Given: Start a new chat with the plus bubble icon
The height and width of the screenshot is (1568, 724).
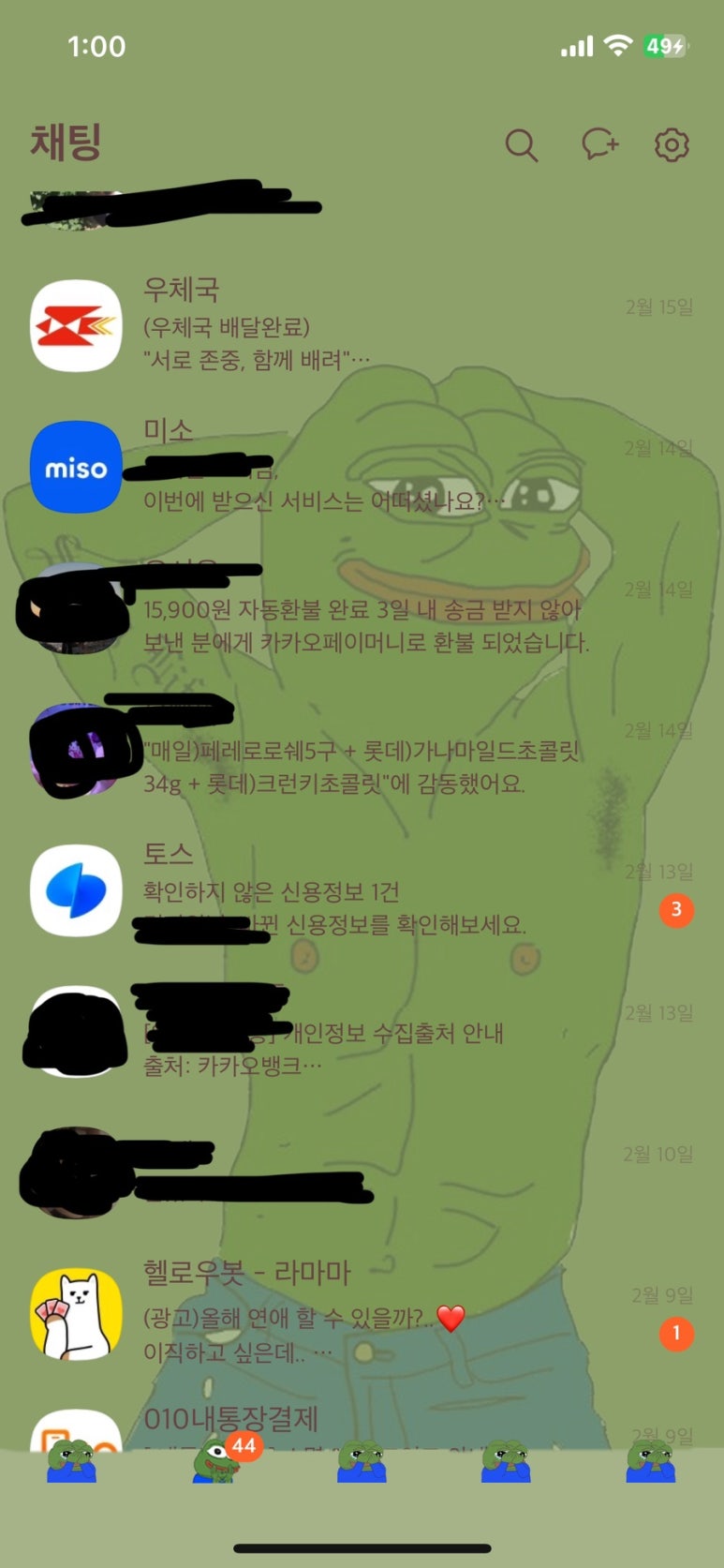Looking at the screenshot, I should tap(599, 144).
